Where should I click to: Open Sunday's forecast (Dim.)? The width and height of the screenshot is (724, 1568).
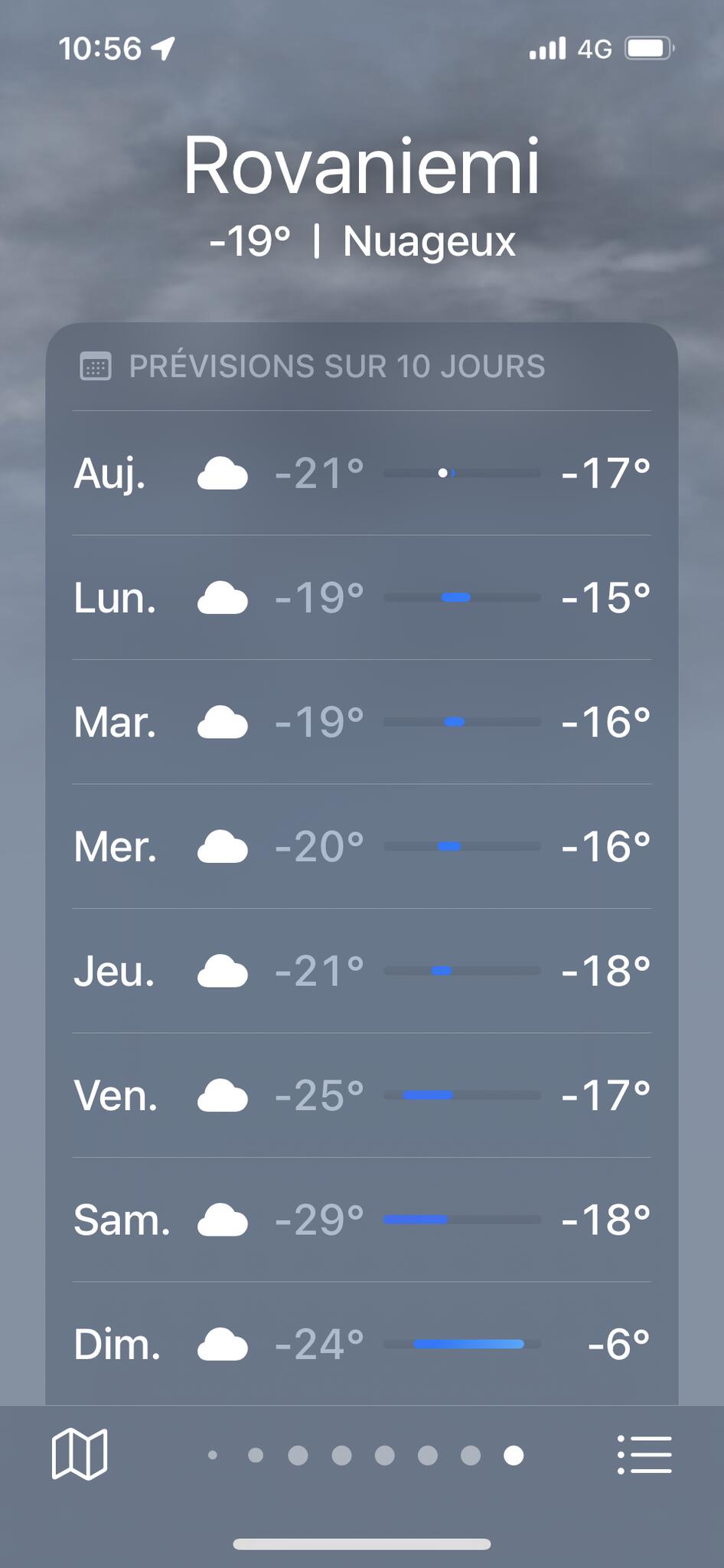point(361,1344)
